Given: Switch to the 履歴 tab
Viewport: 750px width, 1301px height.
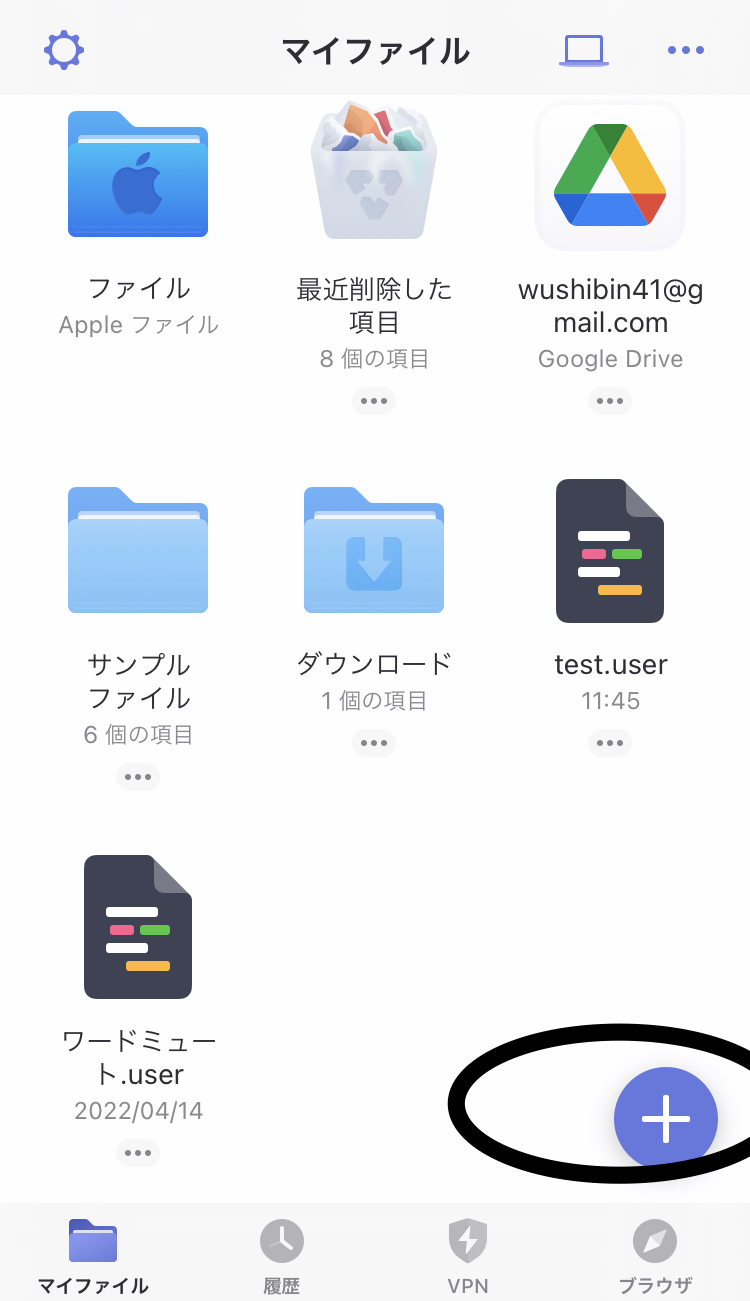Looking at the screenshot, I should 281,1256.
